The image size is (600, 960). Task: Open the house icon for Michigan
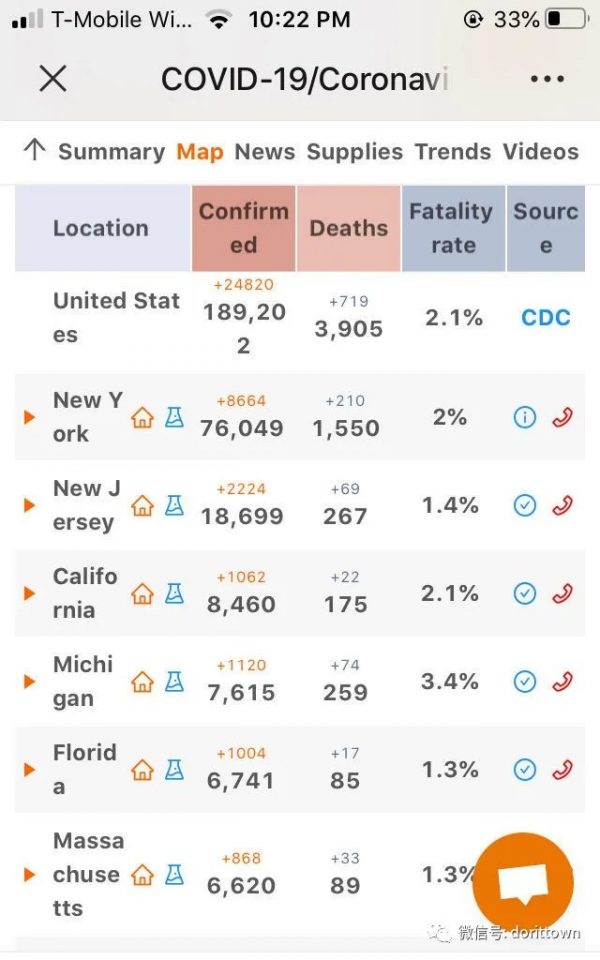pyautogui.click(x=142, y=681)
